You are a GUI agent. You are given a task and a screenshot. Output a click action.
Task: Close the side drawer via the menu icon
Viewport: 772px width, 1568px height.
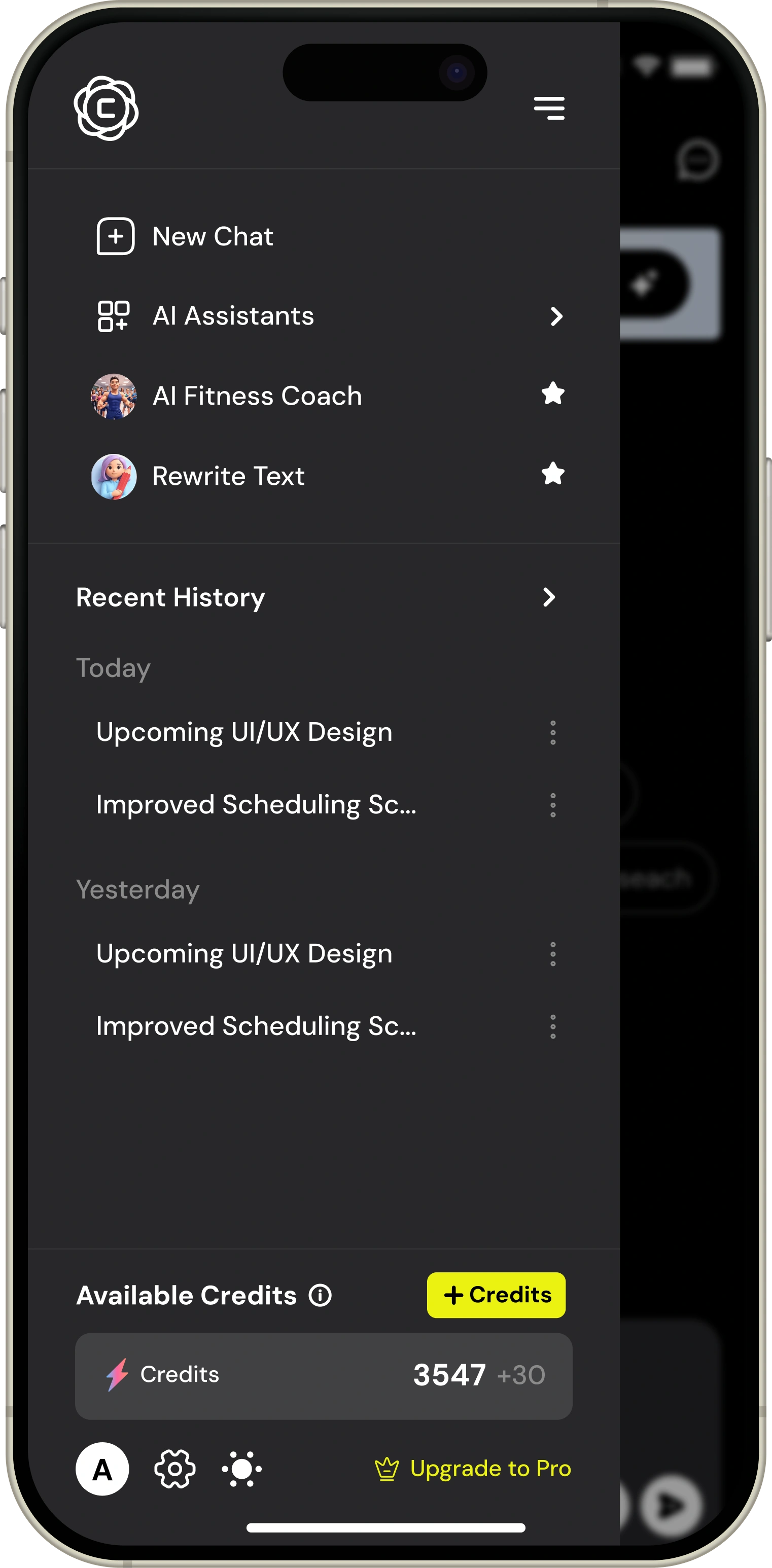pyautogui.click(x=549, y=109)
